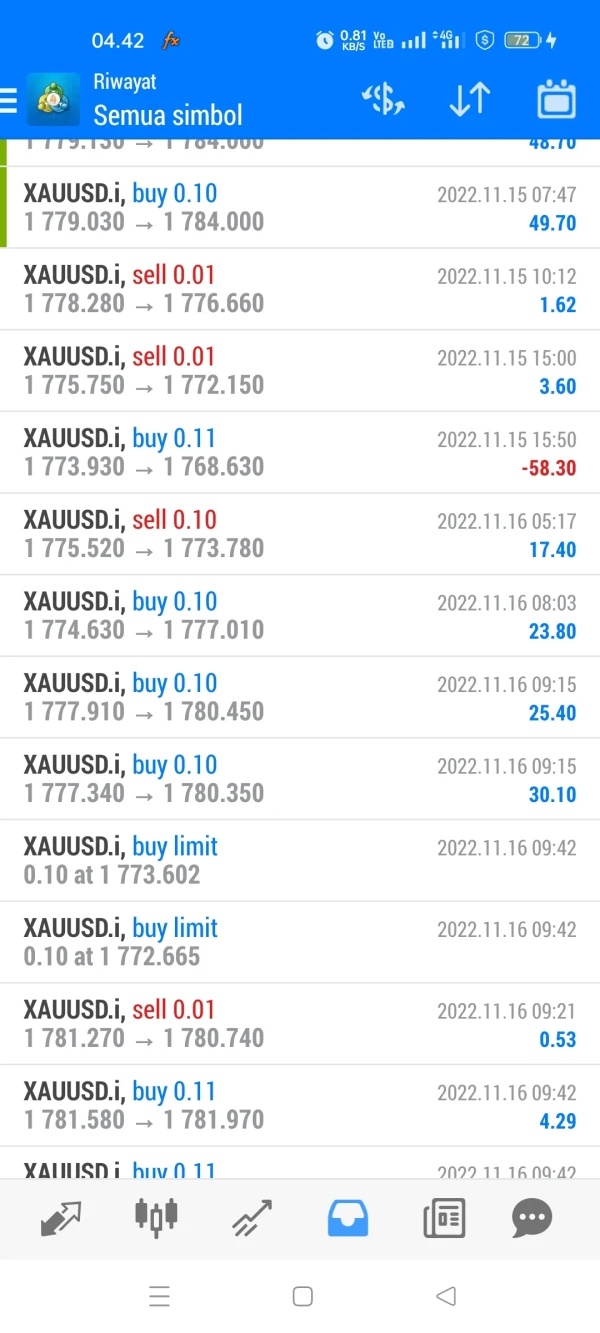600x1333 pixels.
Task: Open the buy 0.10 trade with profit 23.80
Action: (x=300, y=616)
